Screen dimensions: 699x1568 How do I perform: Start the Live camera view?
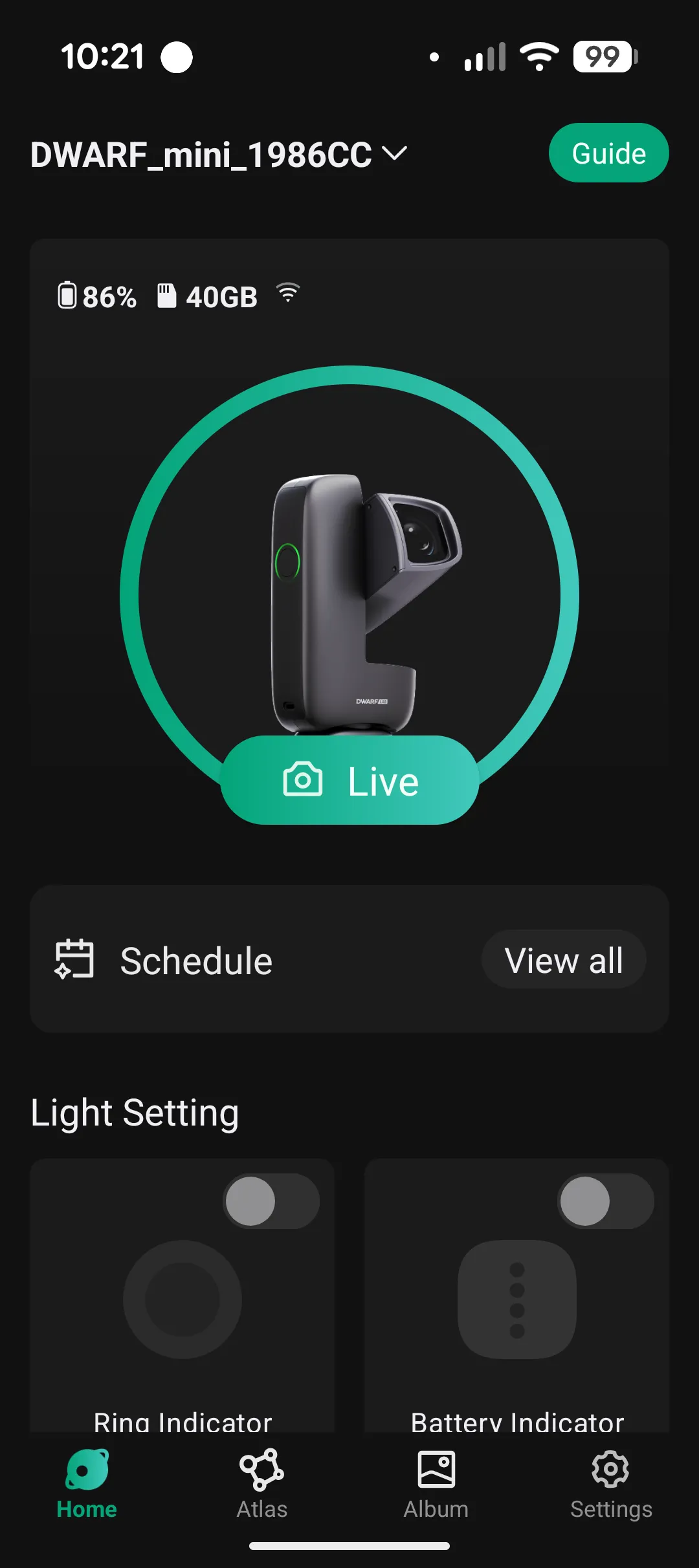350,781
